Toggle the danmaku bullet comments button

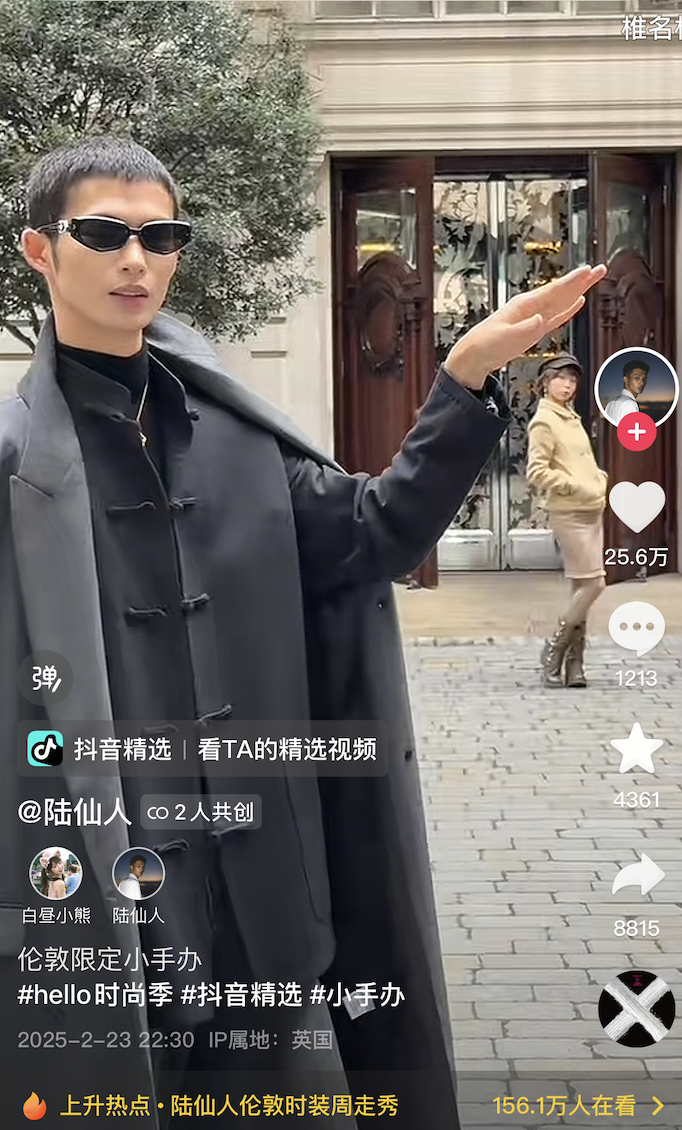tap(45, 678)
